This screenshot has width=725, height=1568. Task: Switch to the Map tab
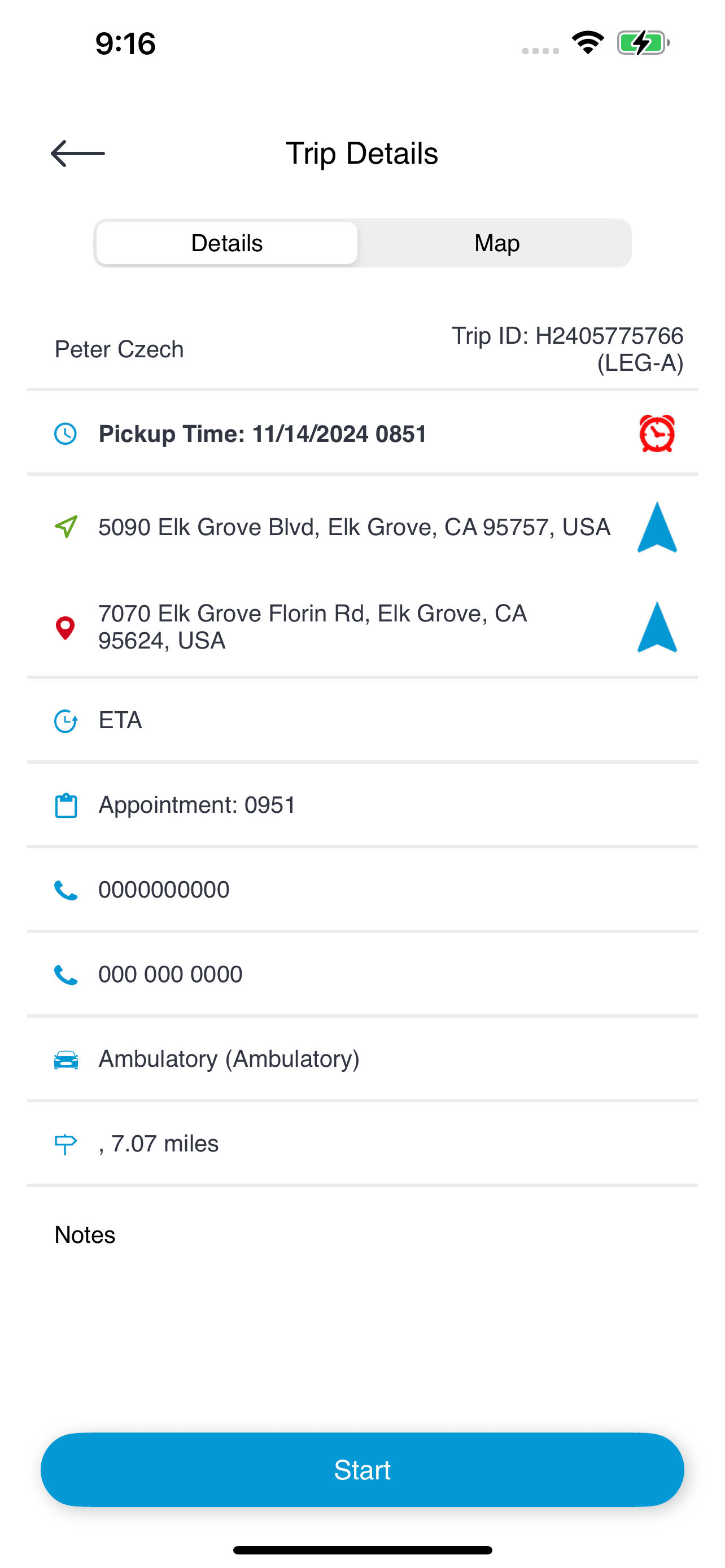pos(497,243)
